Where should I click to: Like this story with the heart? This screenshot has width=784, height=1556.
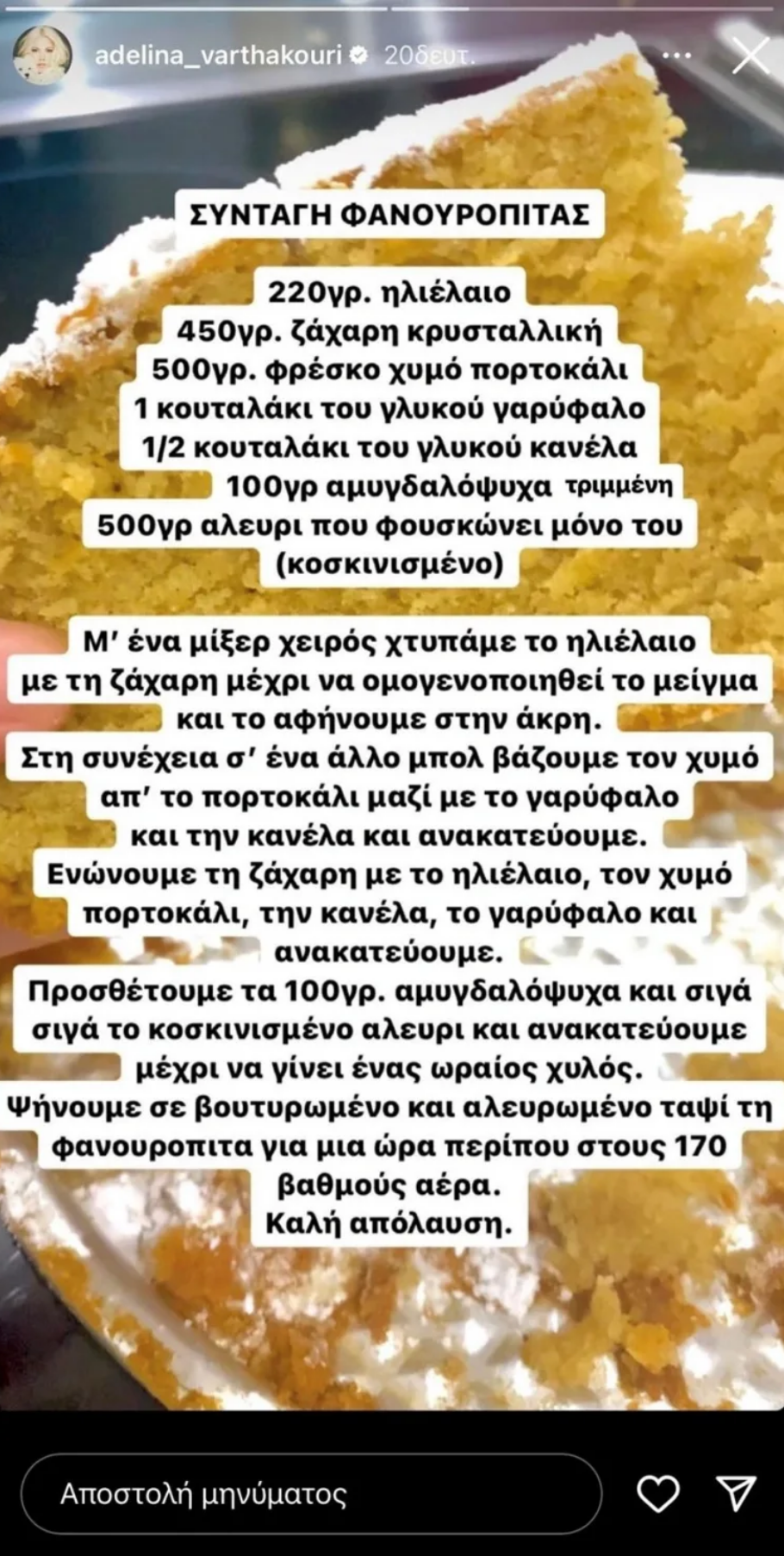(x=657, y=1494)
